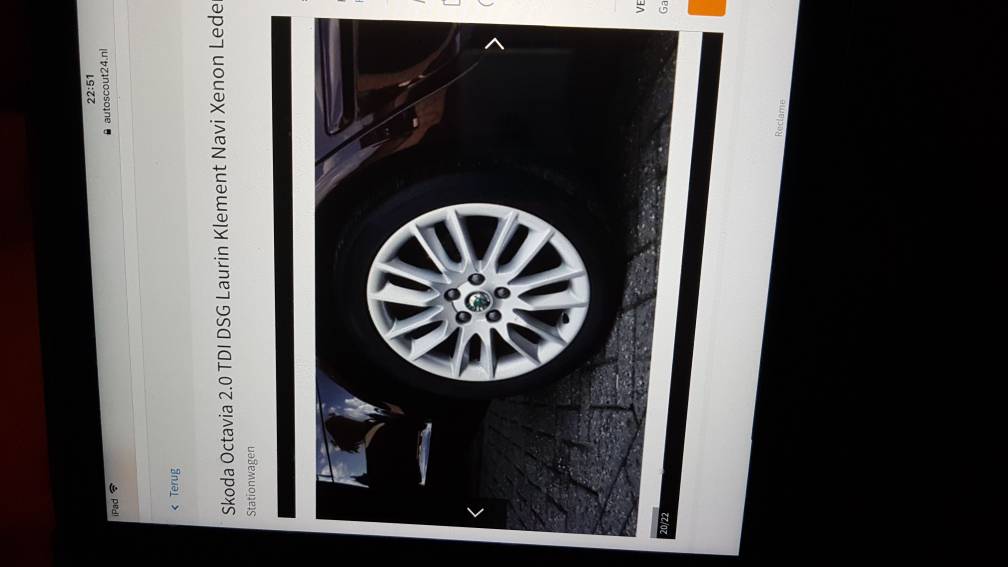Screen dimensions: 1008x567
Task: Tap the autoscout24.nl address bar
Action: (106, 92)
